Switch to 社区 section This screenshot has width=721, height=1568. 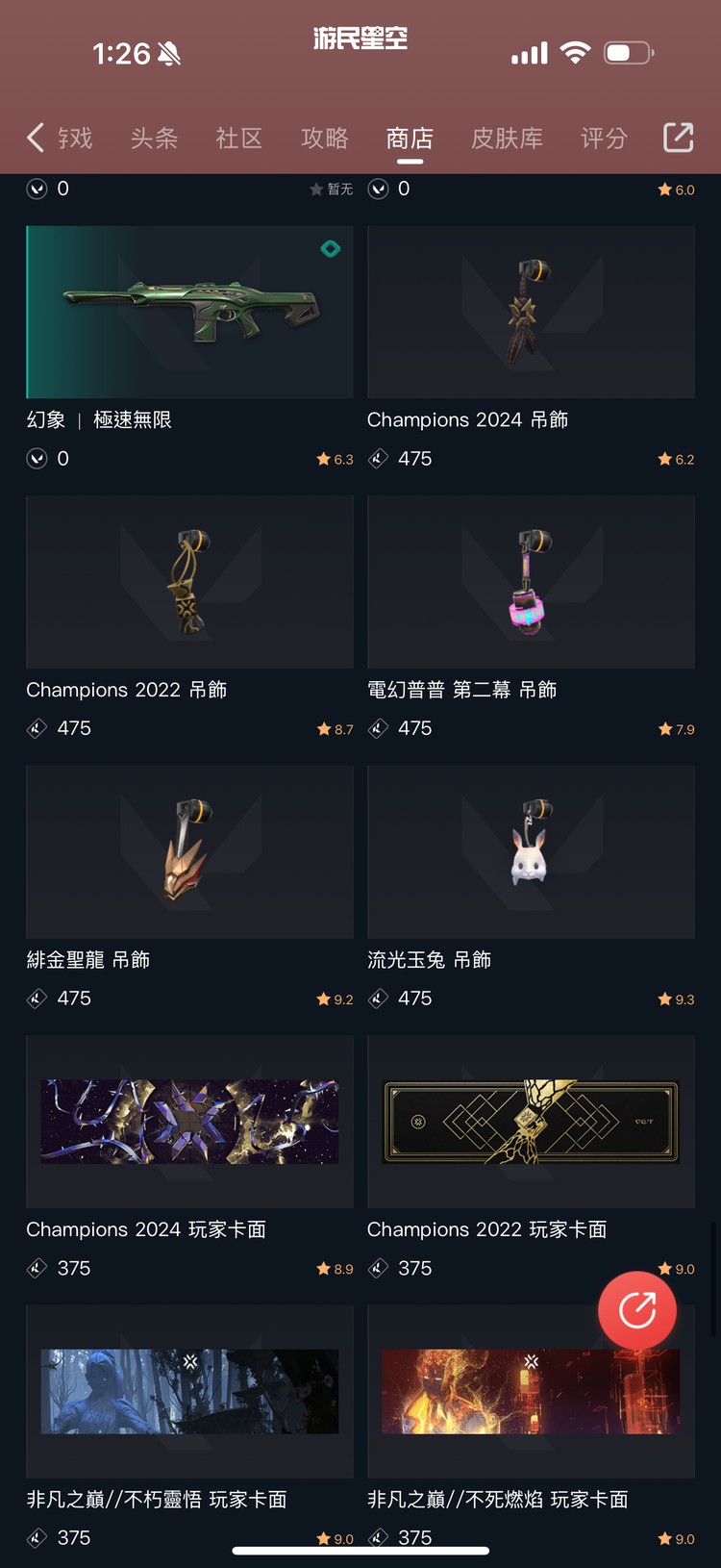click(x=238, y=139)
